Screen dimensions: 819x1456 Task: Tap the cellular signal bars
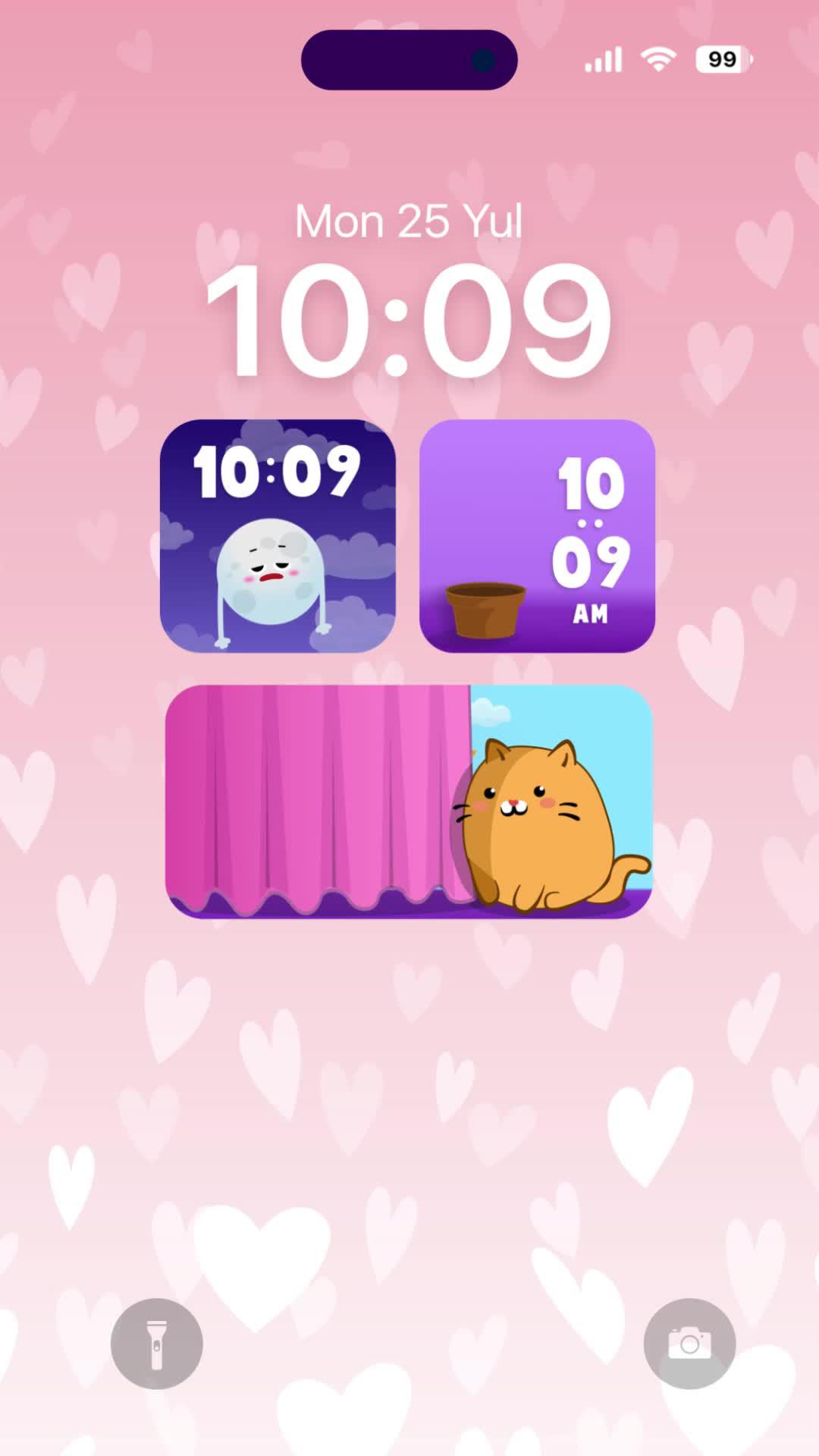(603, 58)
